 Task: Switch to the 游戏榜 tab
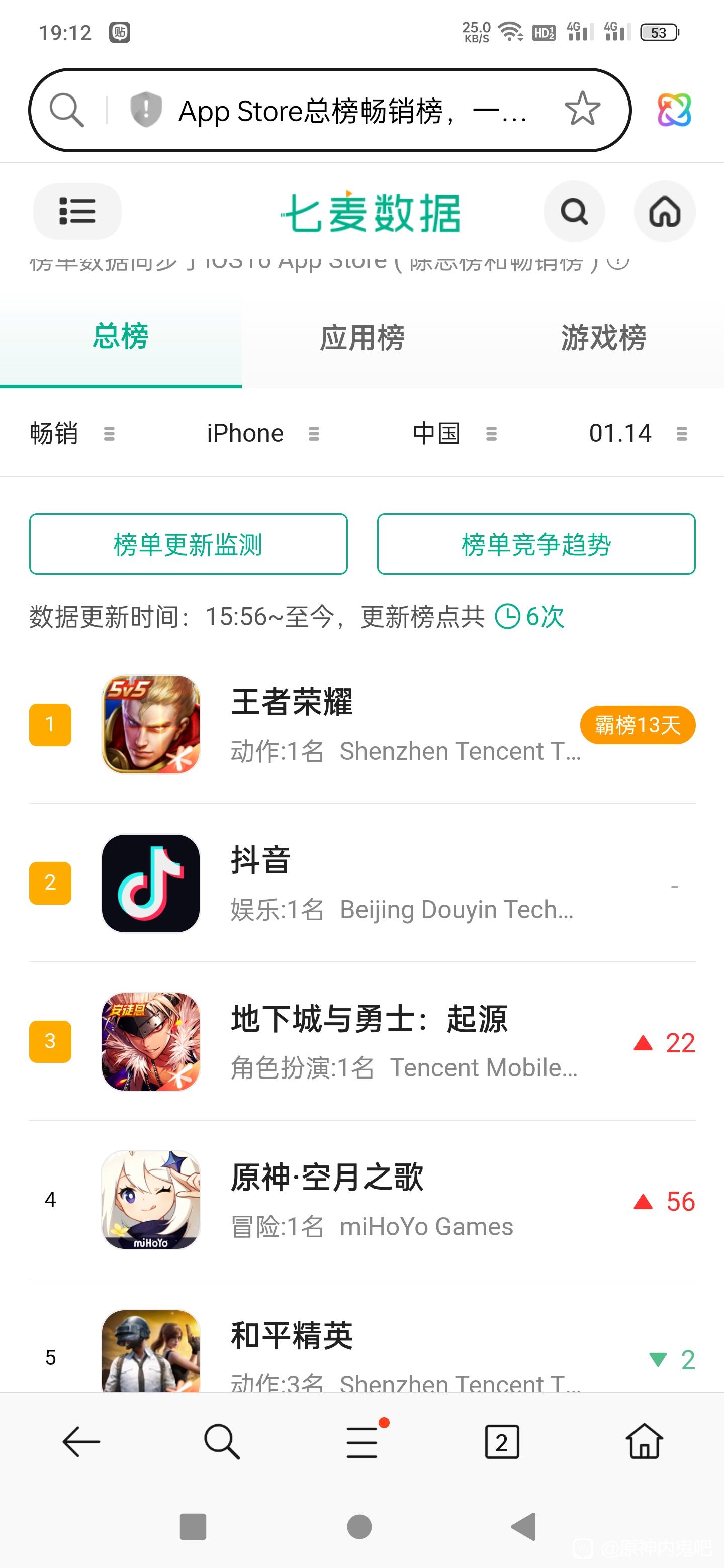[x=603, y=338]
